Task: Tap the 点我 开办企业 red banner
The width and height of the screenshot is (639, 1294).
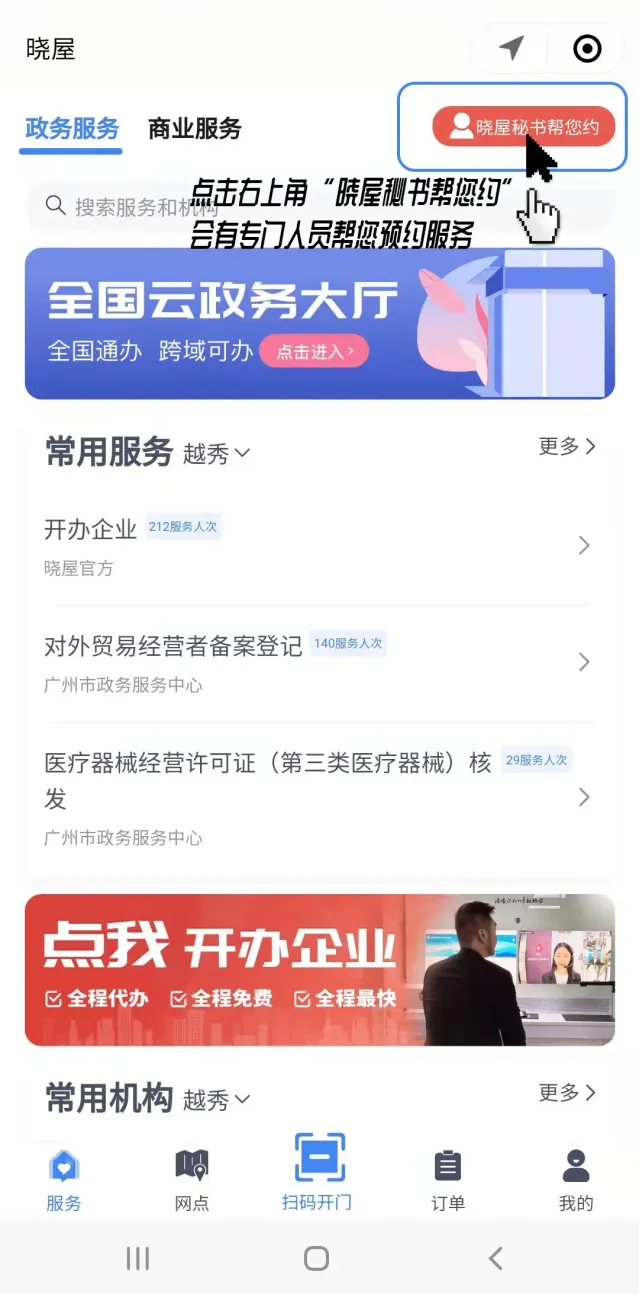Action: [320, 969]
